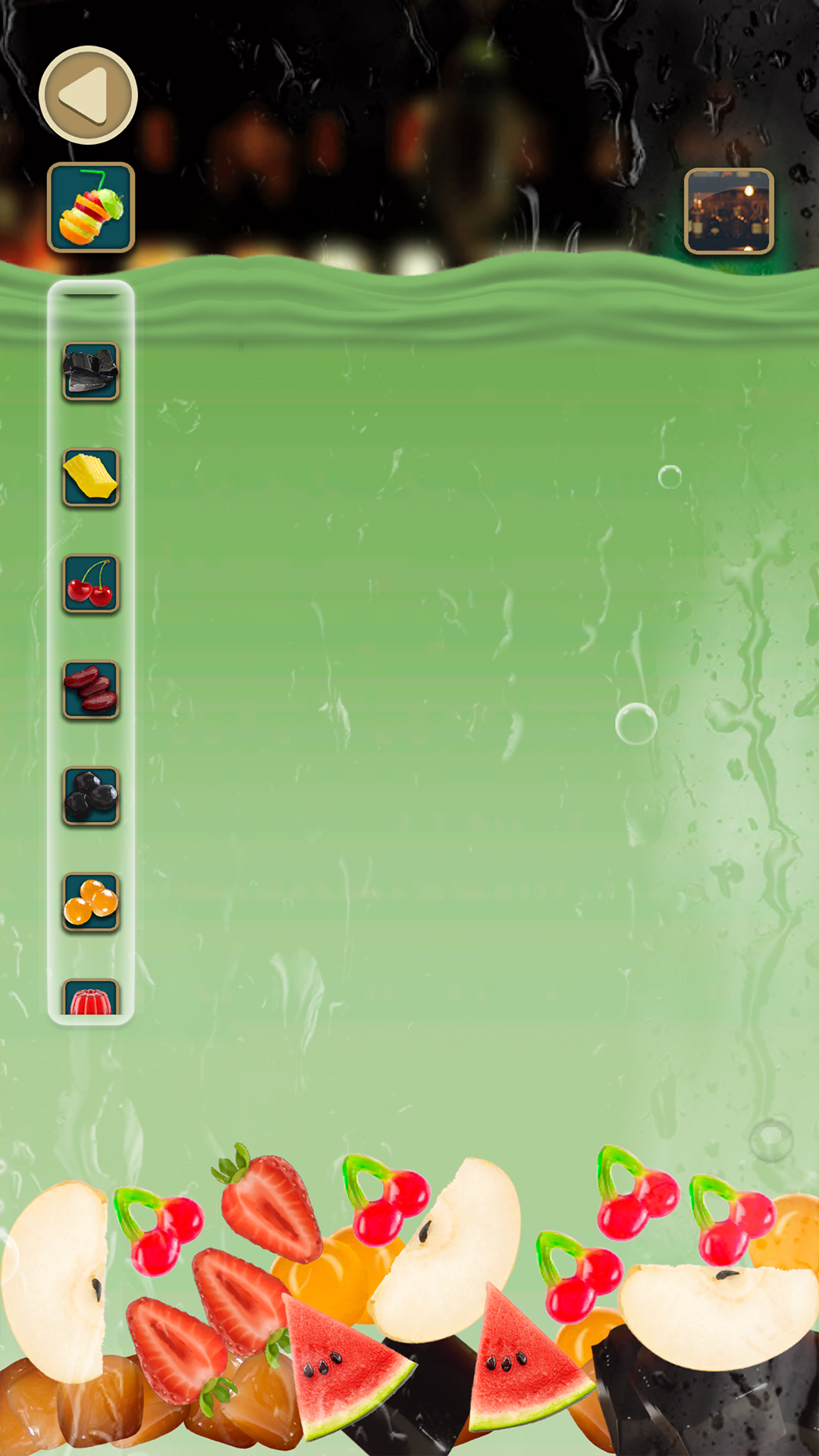Pick the red jelly pudding topping

[x=91, y=999]
